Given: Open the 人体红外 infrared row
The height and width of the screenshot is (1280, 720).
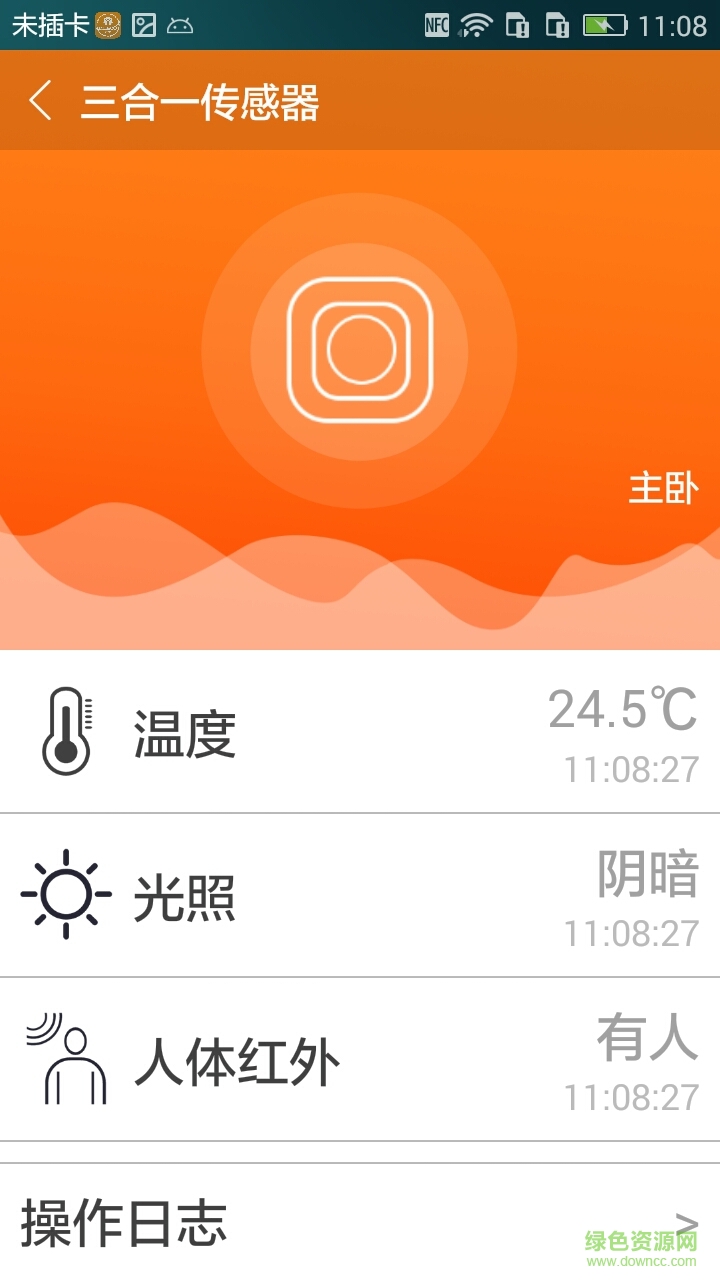Looking at the screenshot, I should 360,1060.
